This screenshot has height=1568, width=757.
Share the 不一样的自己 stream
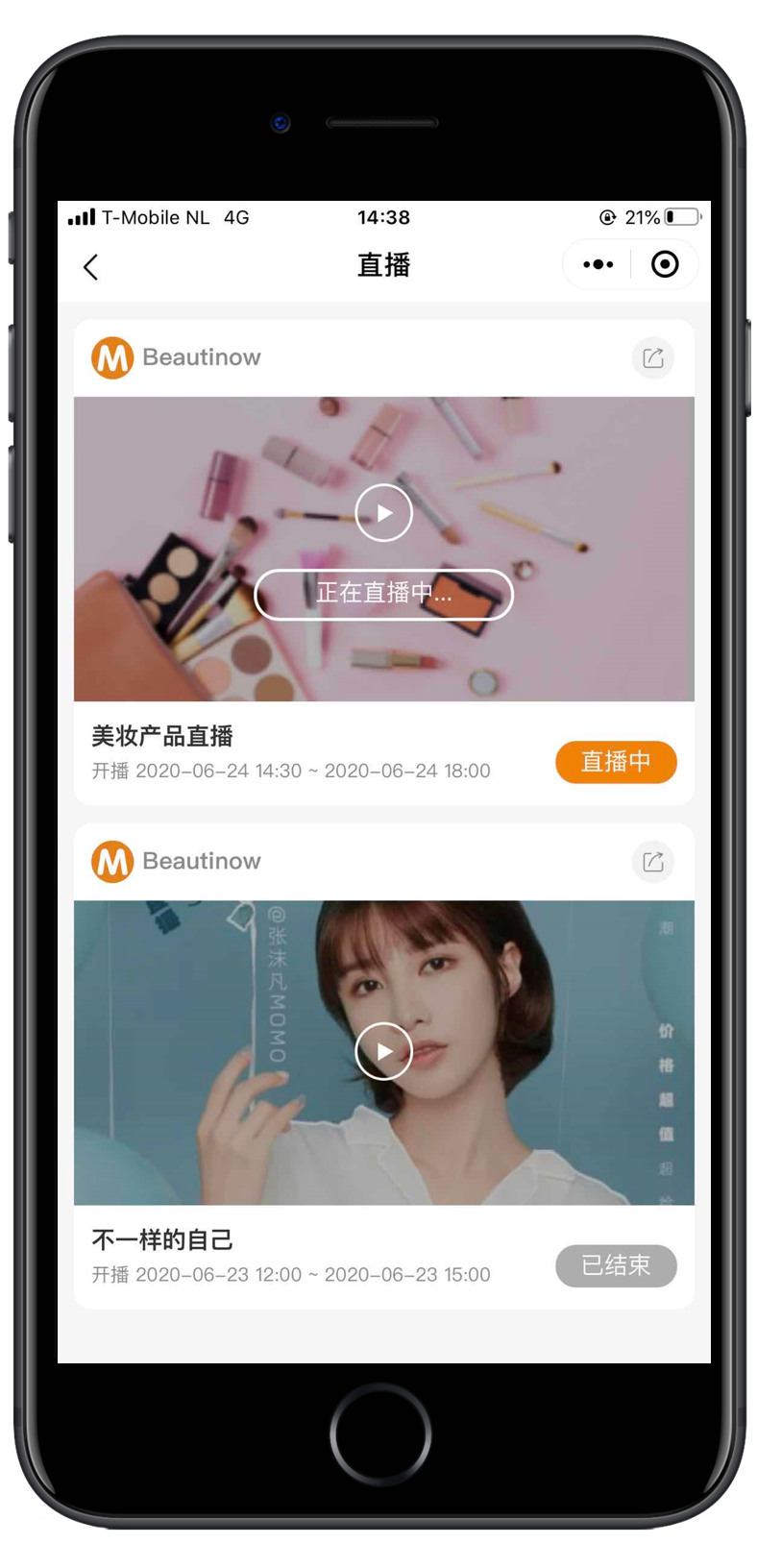tap(653, 862)
